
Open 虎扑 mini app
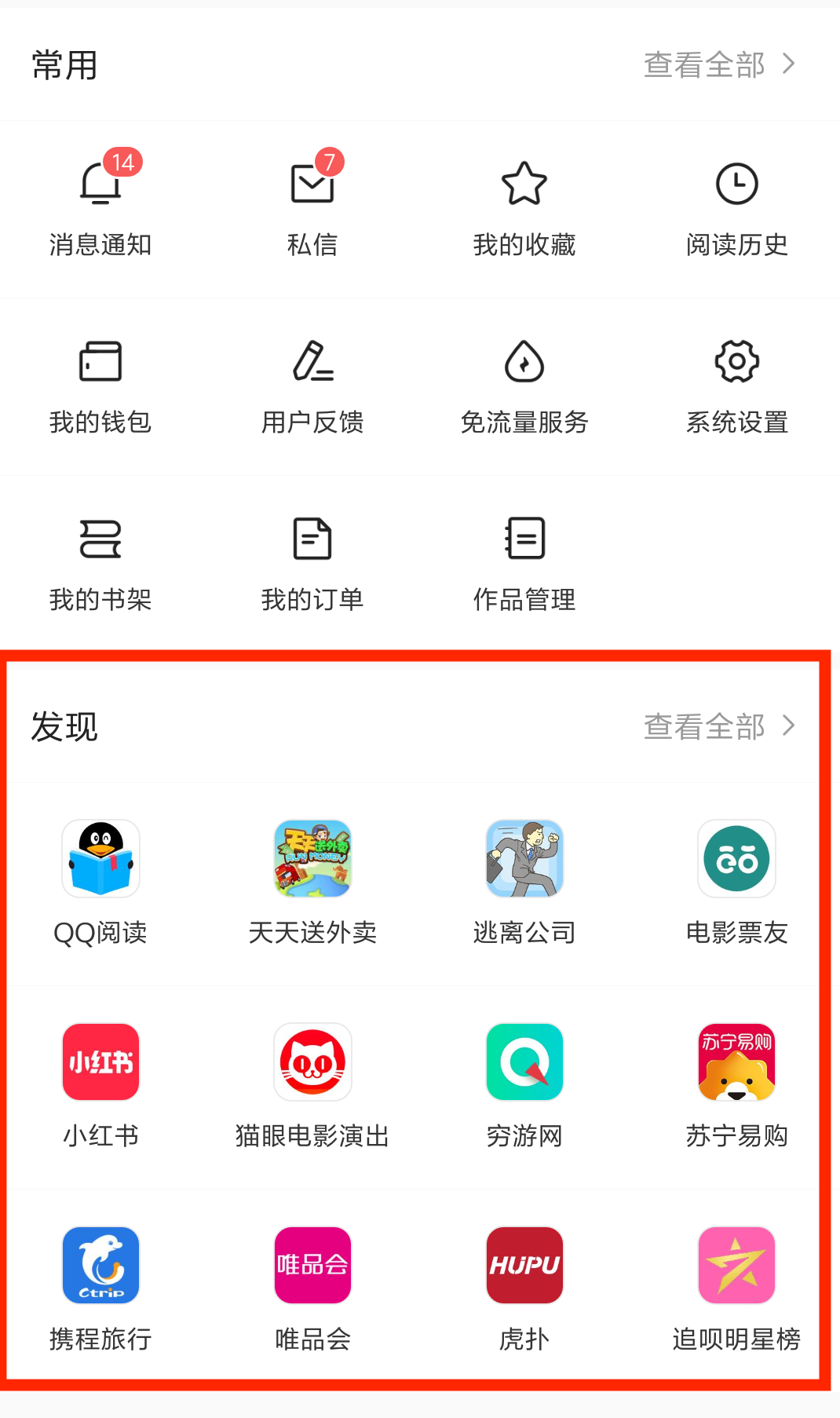tap(524, 1285)
